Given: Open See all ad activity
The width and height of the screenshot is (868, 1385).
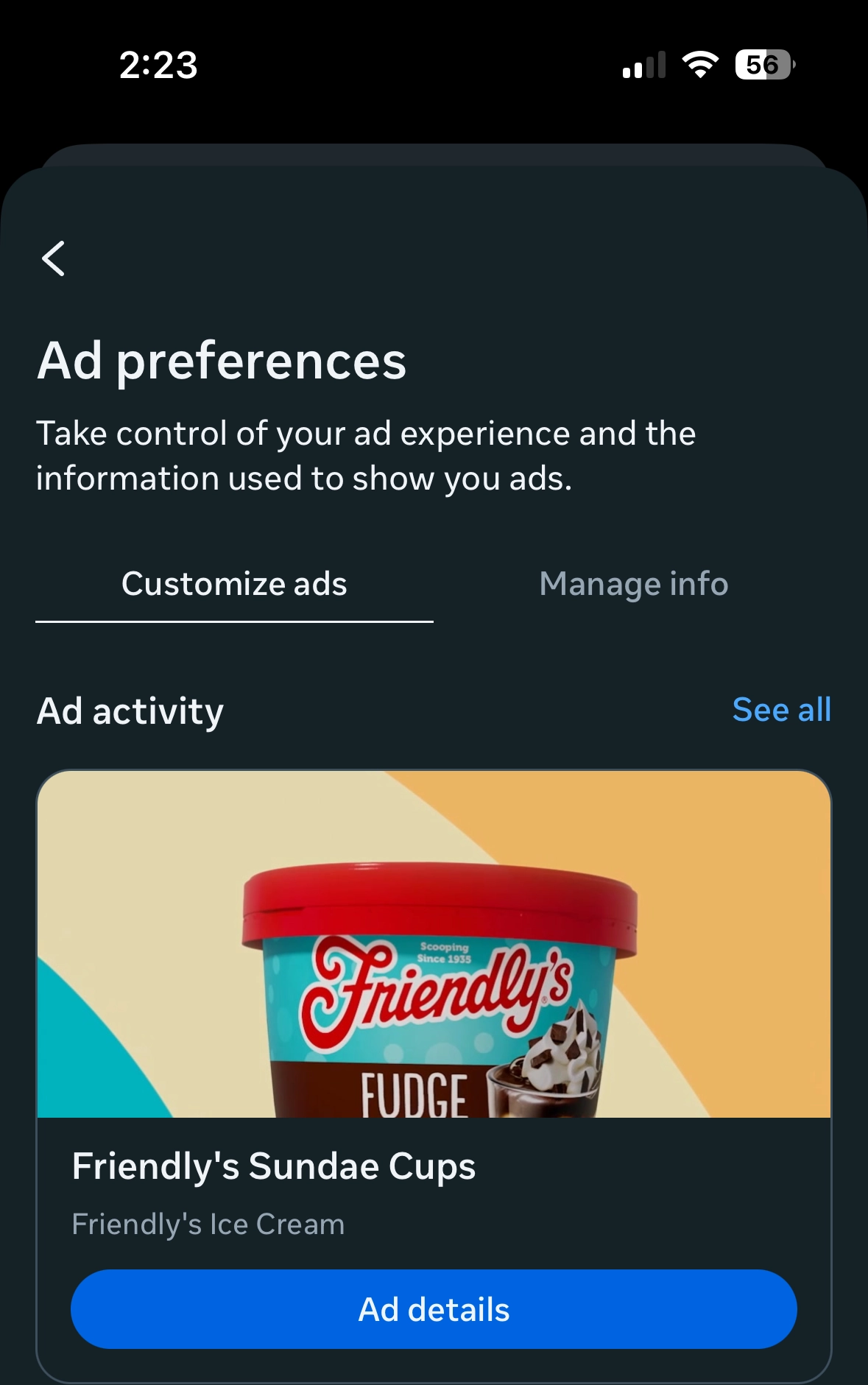Looking at the screenshot, I should [x=781, y=711].
